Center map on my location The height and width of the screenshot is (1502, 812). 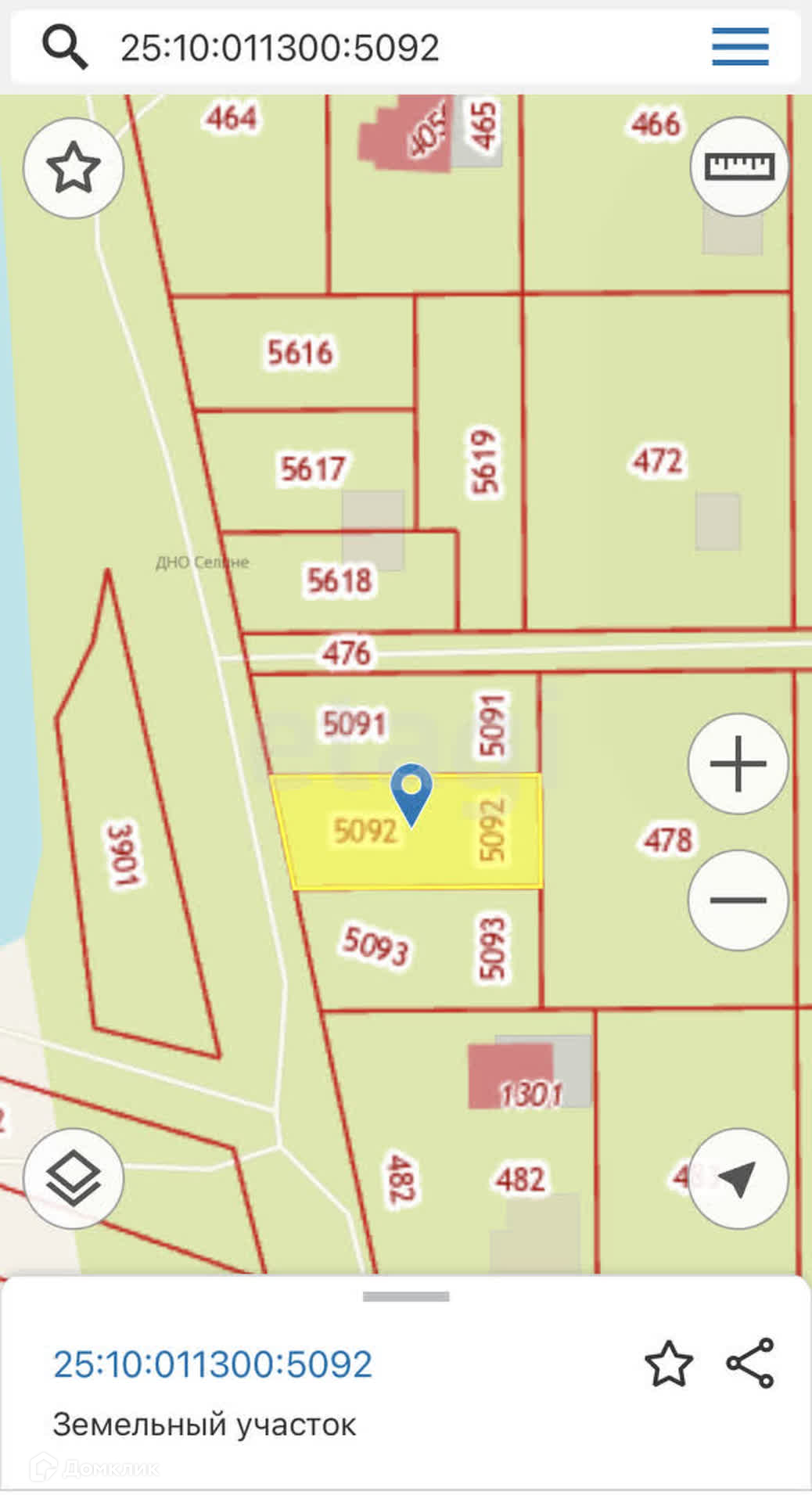[x=738, y=1178]
